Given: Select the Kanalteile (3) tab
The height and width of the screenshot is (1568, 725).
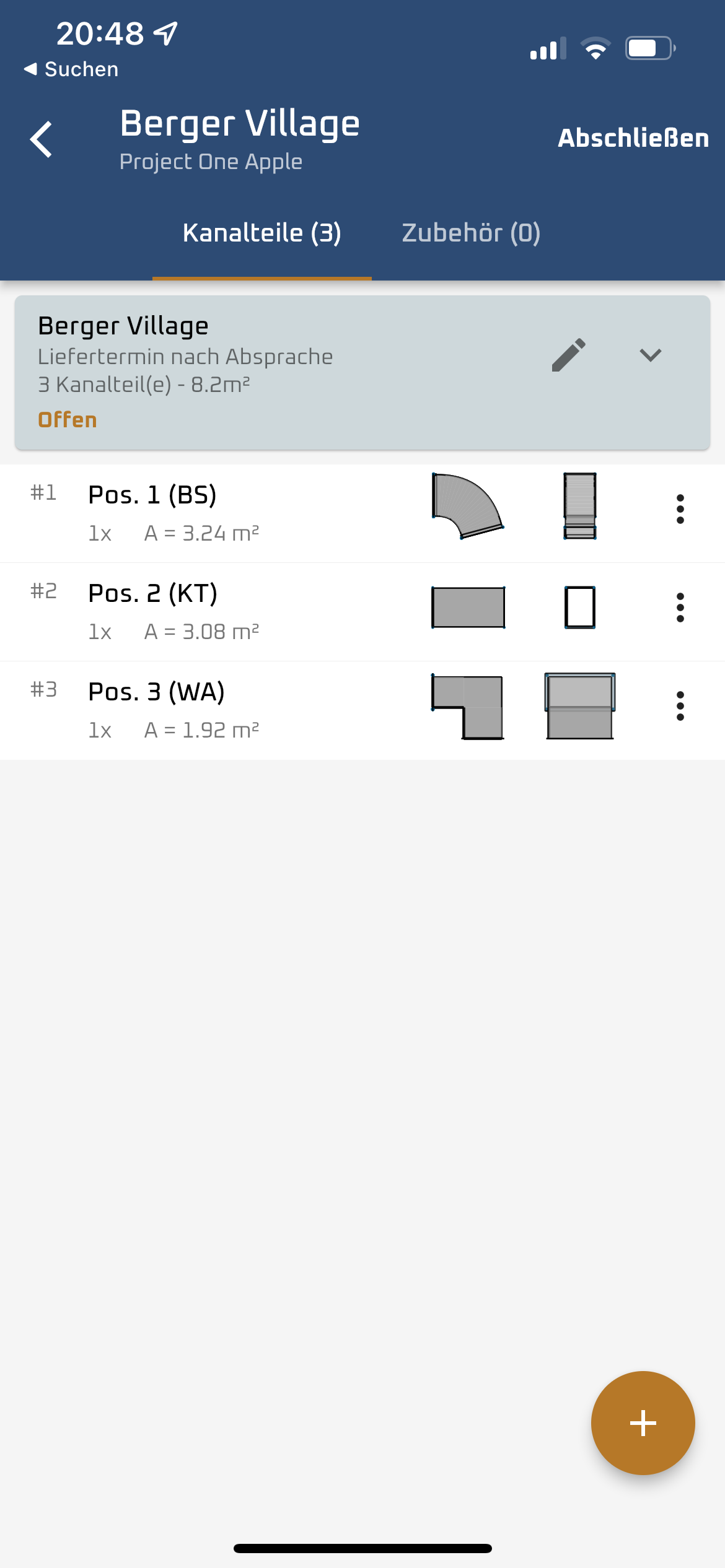Looking at the screenshot, I should coord(262,233).
